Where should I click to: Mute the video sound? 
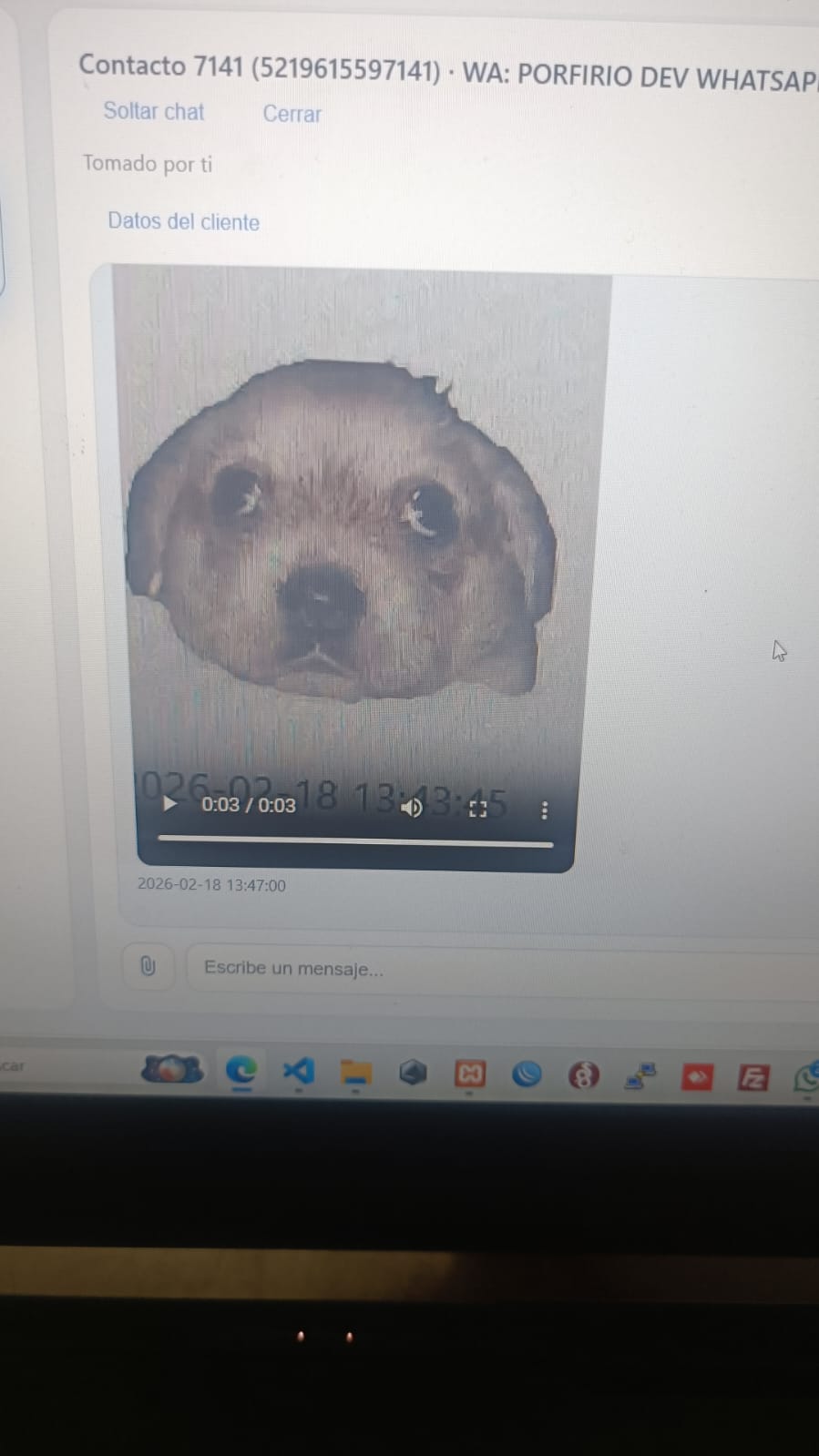(x=412, y=808)
